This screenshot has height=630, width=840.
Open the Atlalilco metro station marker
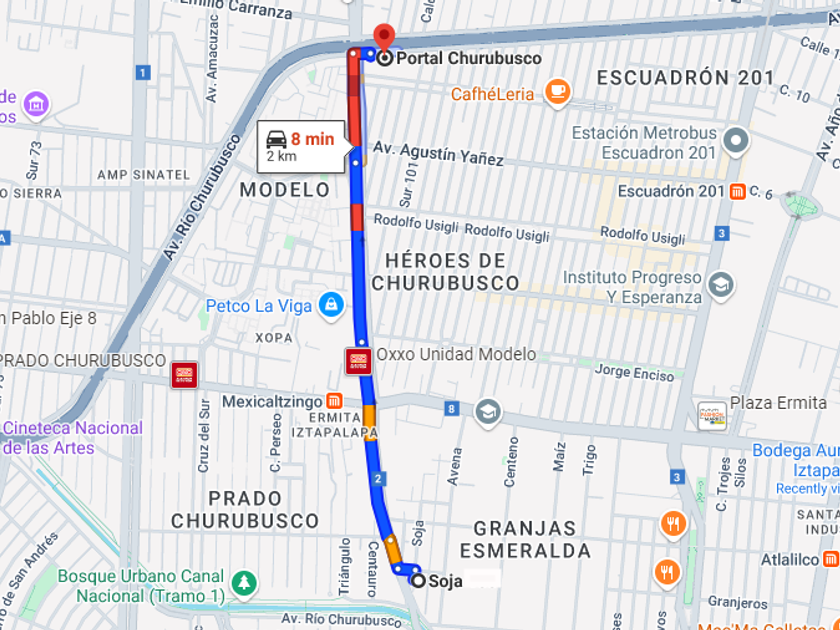[832, 560]
